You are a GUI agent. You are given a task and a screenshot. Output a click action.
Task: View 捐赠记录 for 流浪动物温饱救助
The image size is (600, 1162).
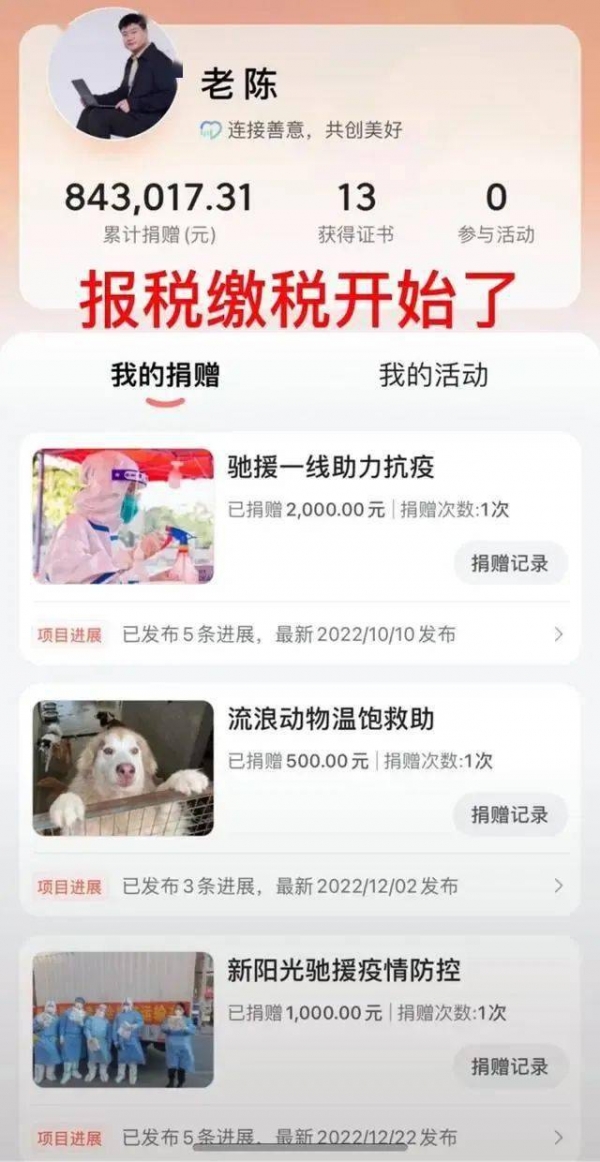pos(510,814)
